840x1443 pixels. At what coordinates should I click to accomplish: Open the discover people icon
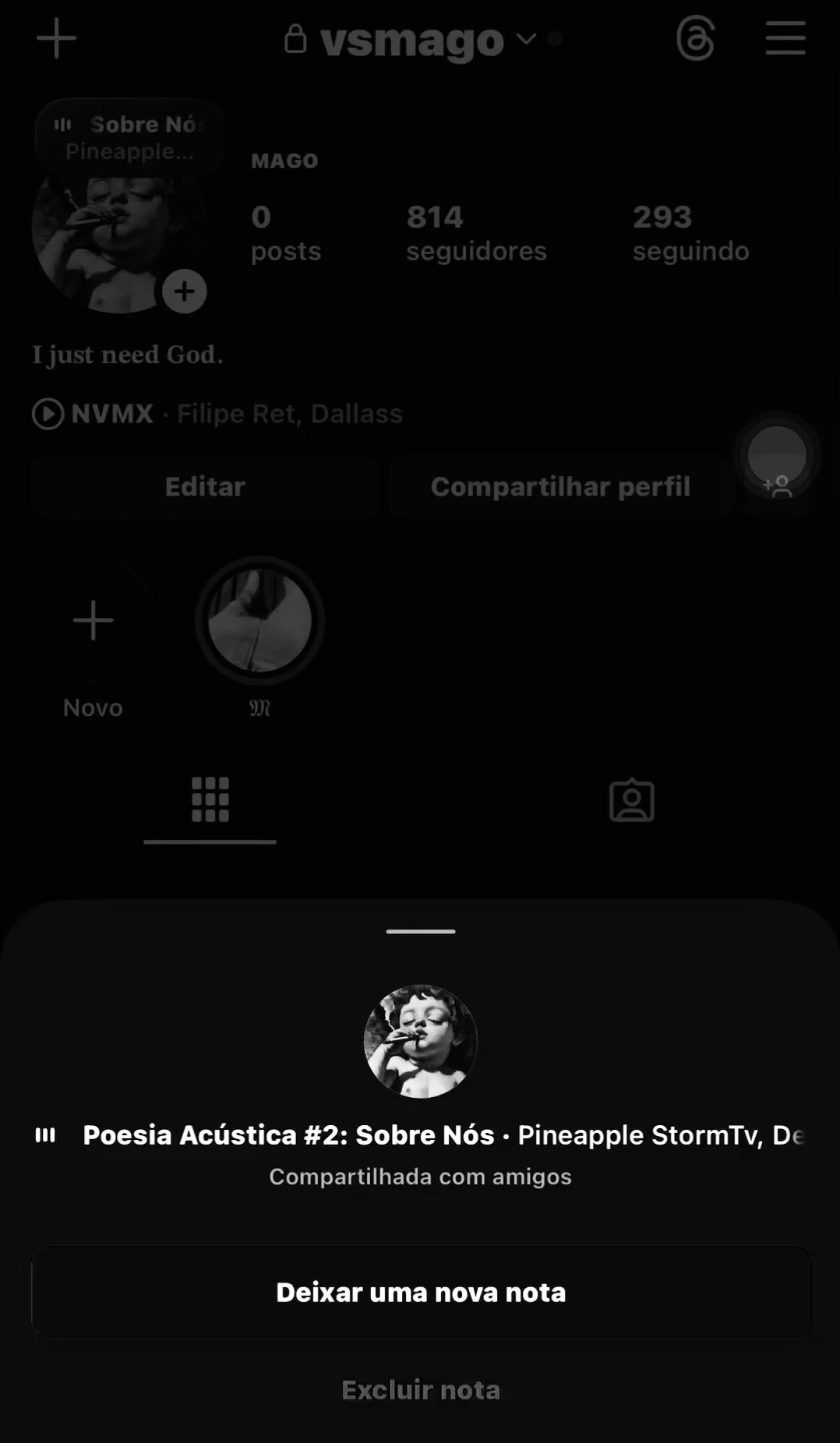coord(777,486)
